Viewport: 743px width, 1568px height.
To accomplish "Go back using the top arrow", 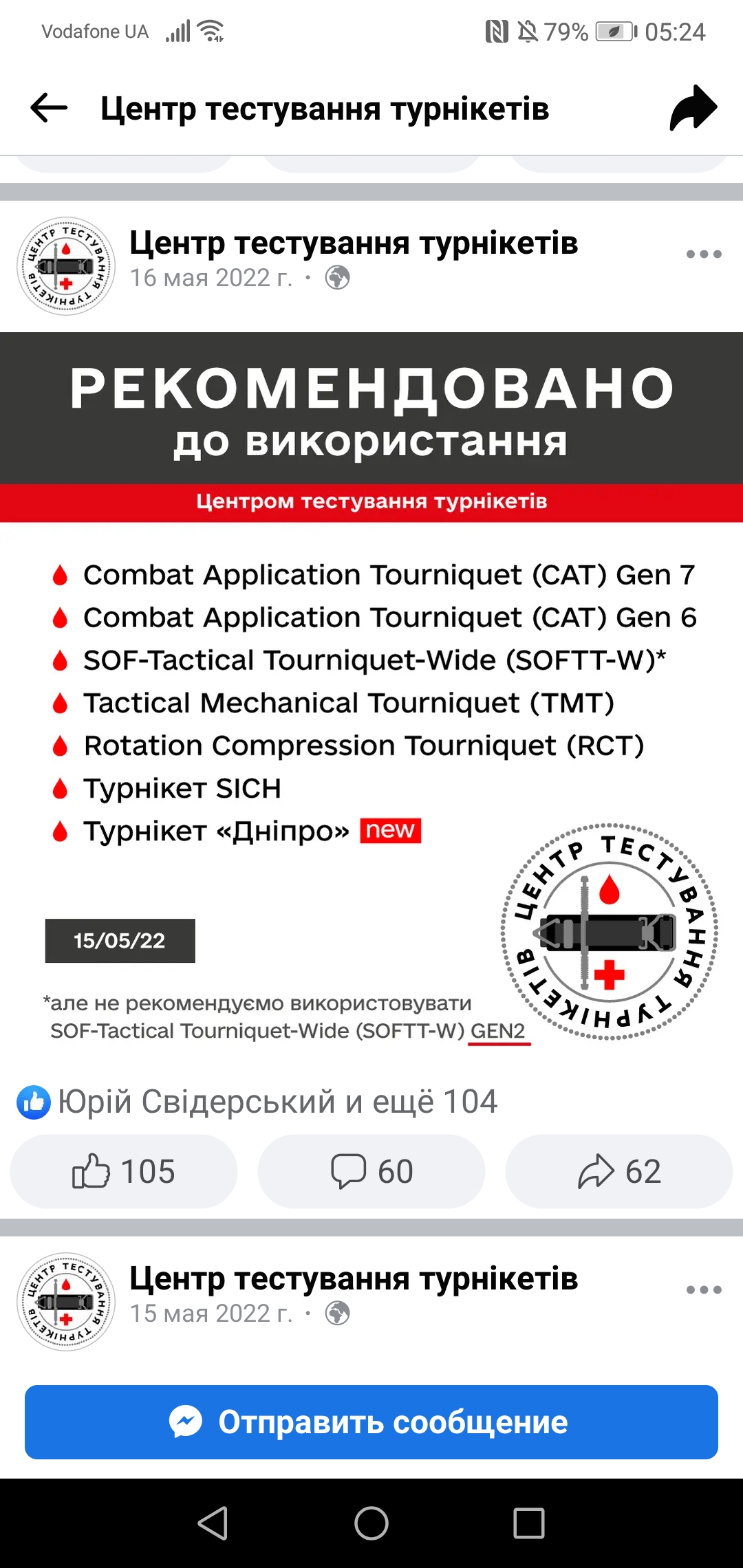I will pos(49,108).
